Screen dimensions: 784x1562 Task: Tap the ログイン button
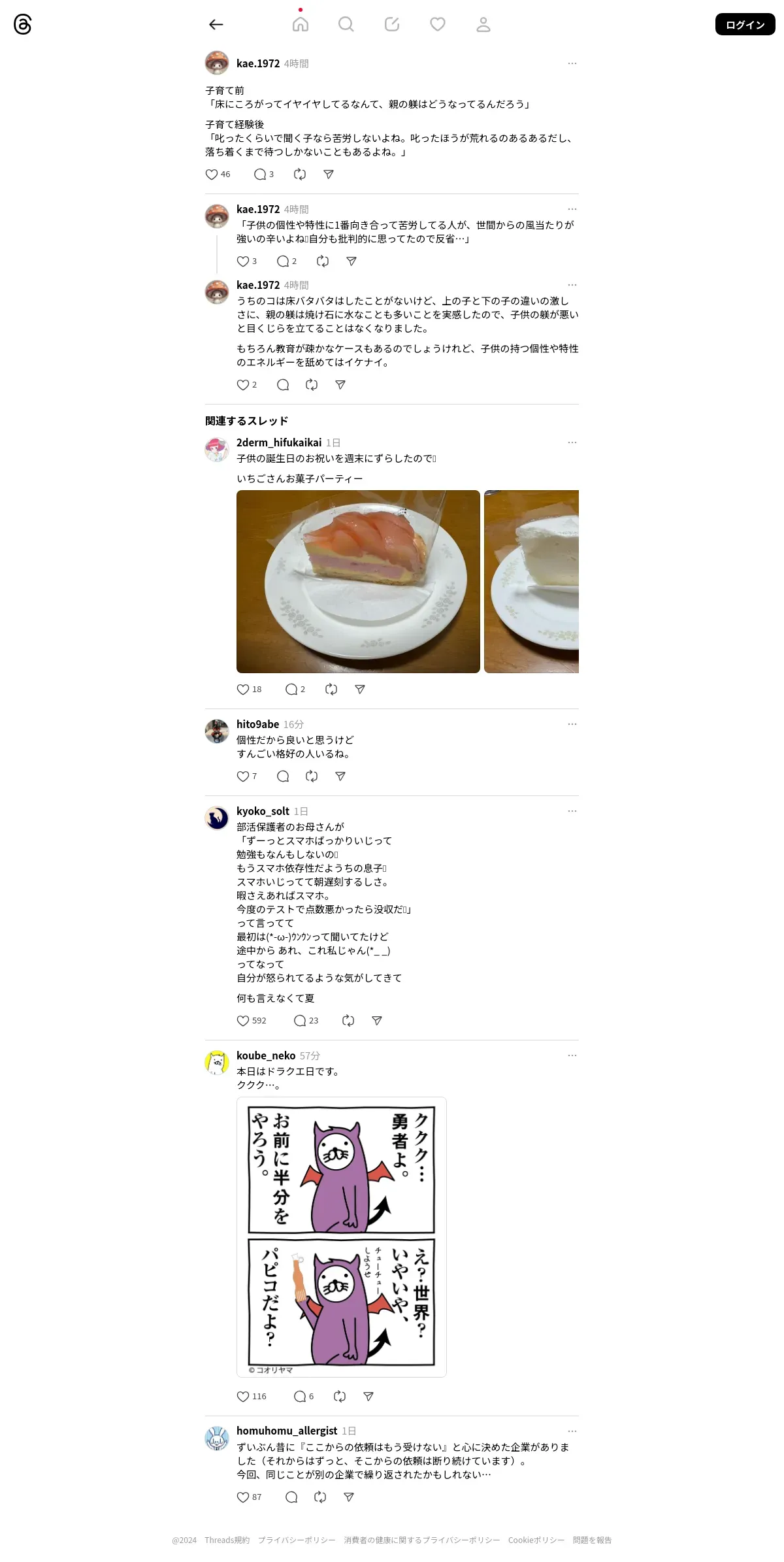[x=745, y=25]
